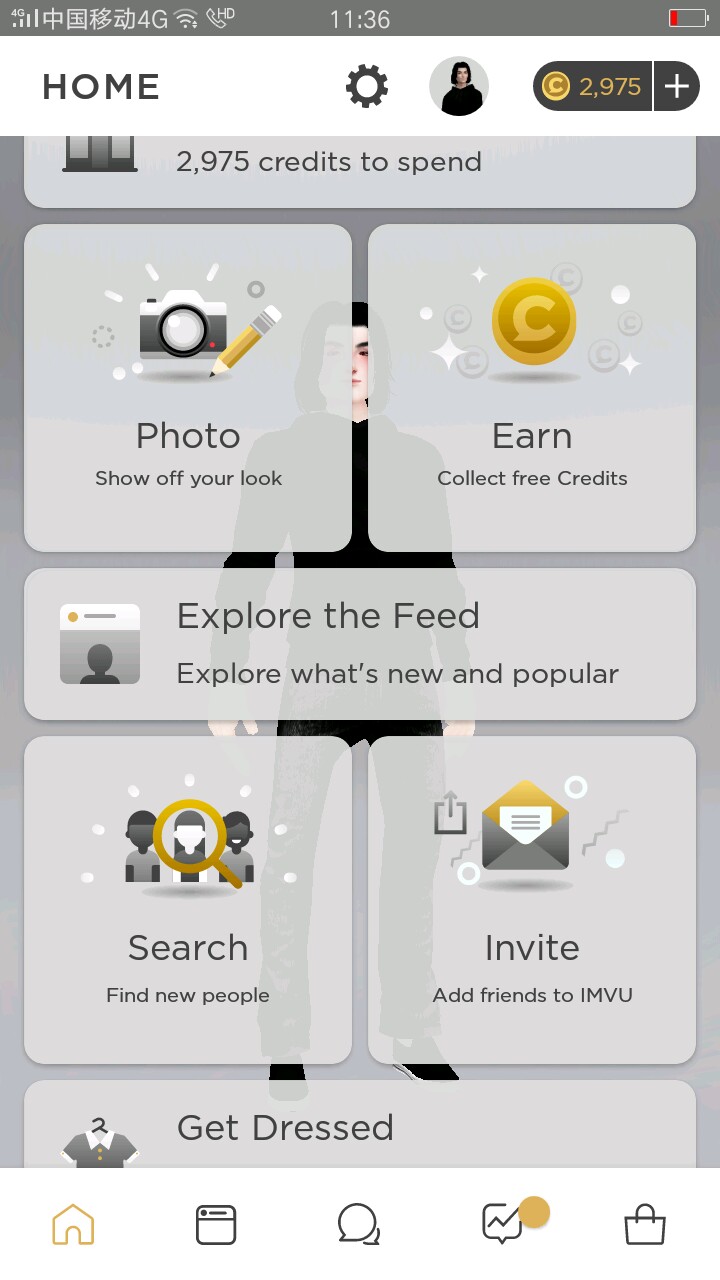
Task: Add more credits with plus button
Action: (677, 87)
